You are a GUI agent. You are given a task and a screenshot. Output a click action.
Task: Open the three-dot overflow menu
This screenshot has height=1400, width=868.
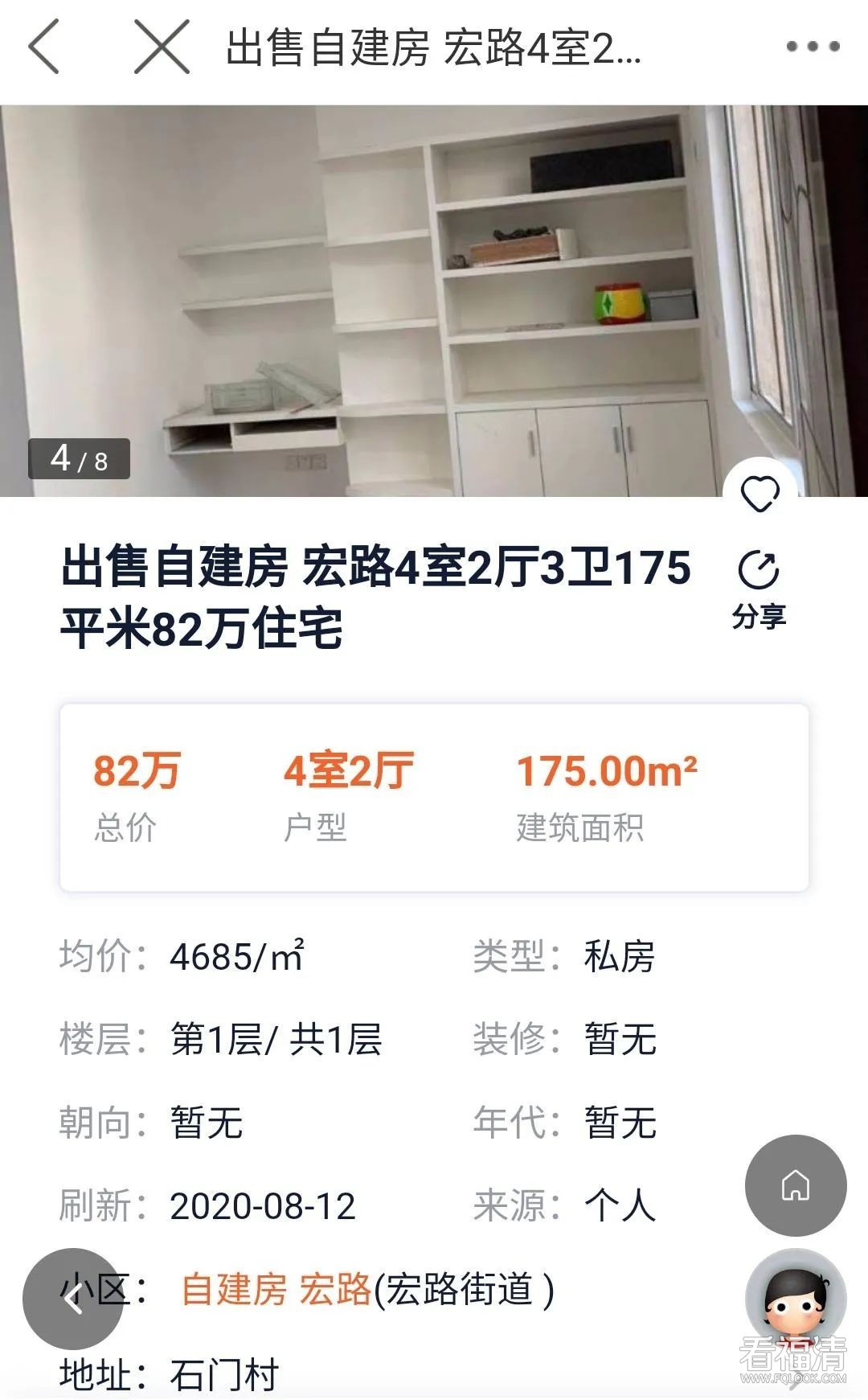coord(813,47)
